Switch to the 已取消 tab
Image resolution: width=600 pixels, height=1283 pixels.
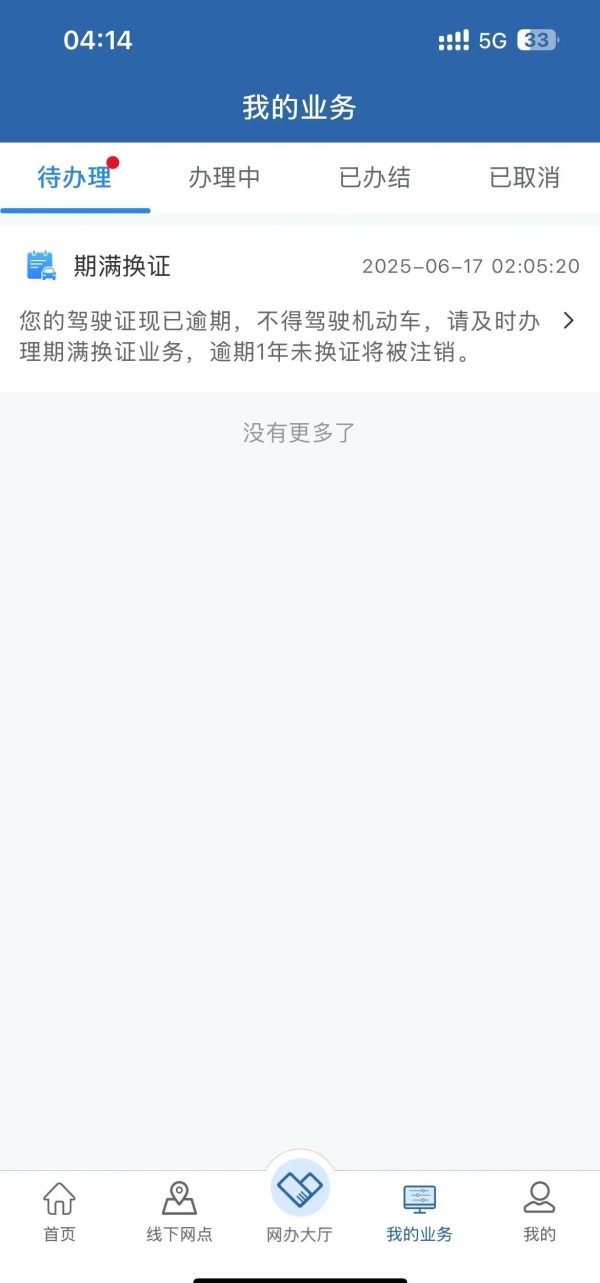[525, 178]
